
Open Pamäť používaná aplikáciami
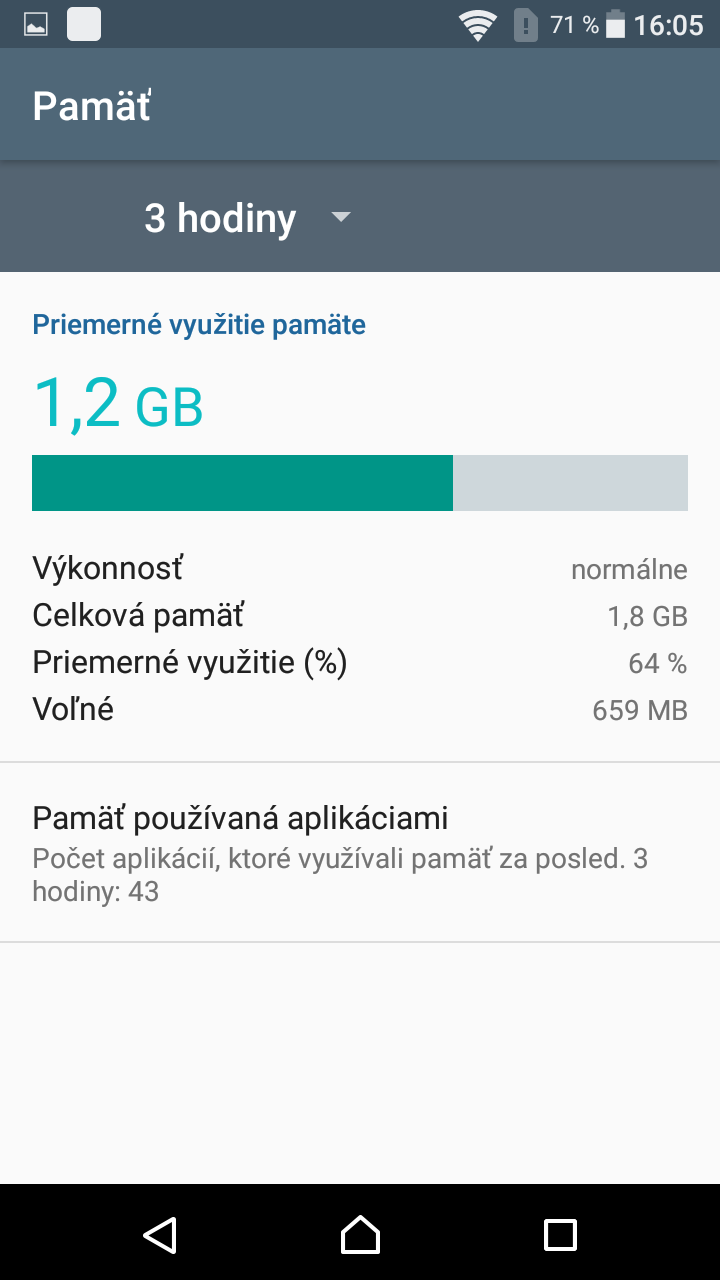(x=360, y=852)
